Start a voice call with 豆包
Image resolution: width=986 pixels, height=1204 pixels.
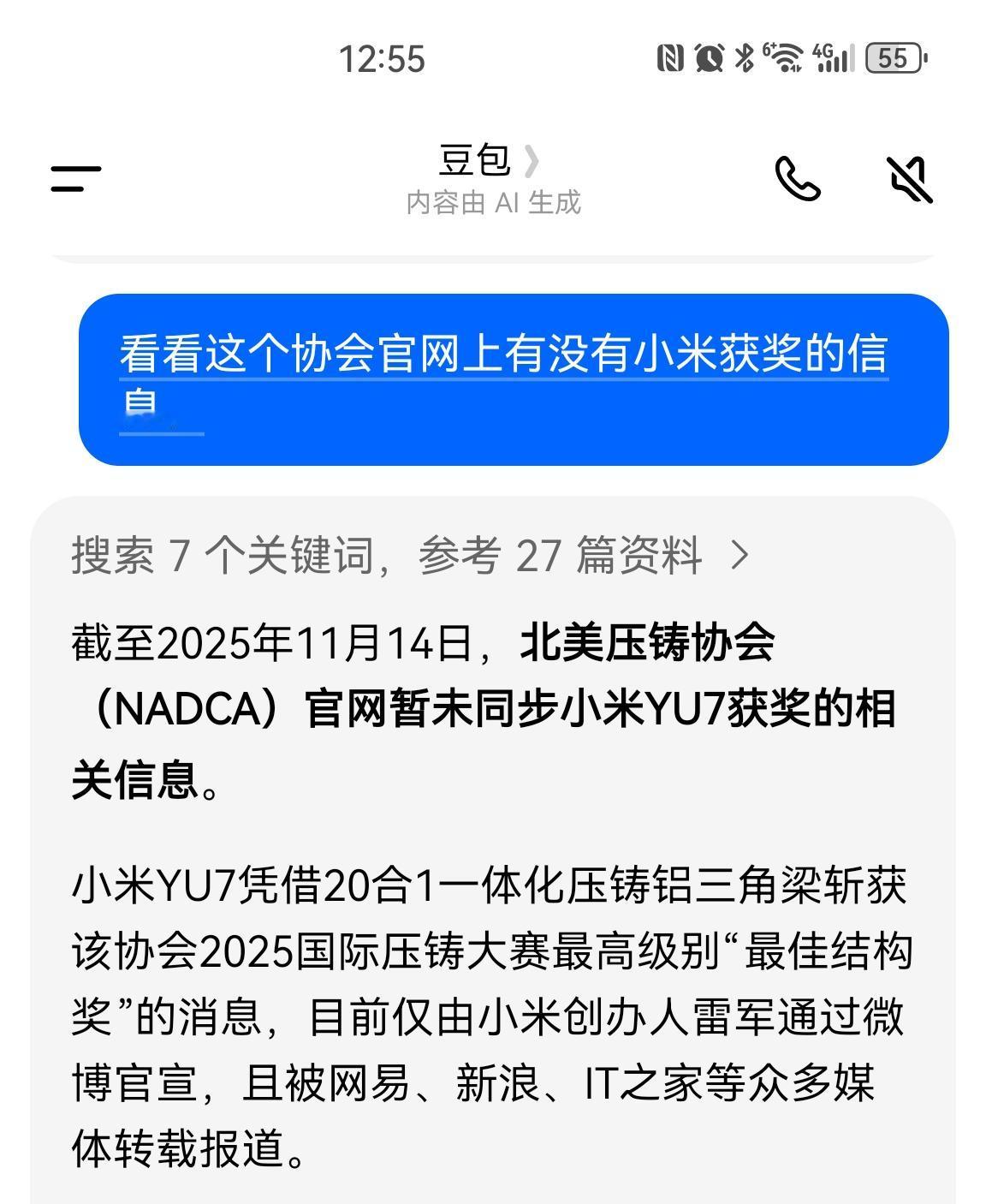pos(798,179)
